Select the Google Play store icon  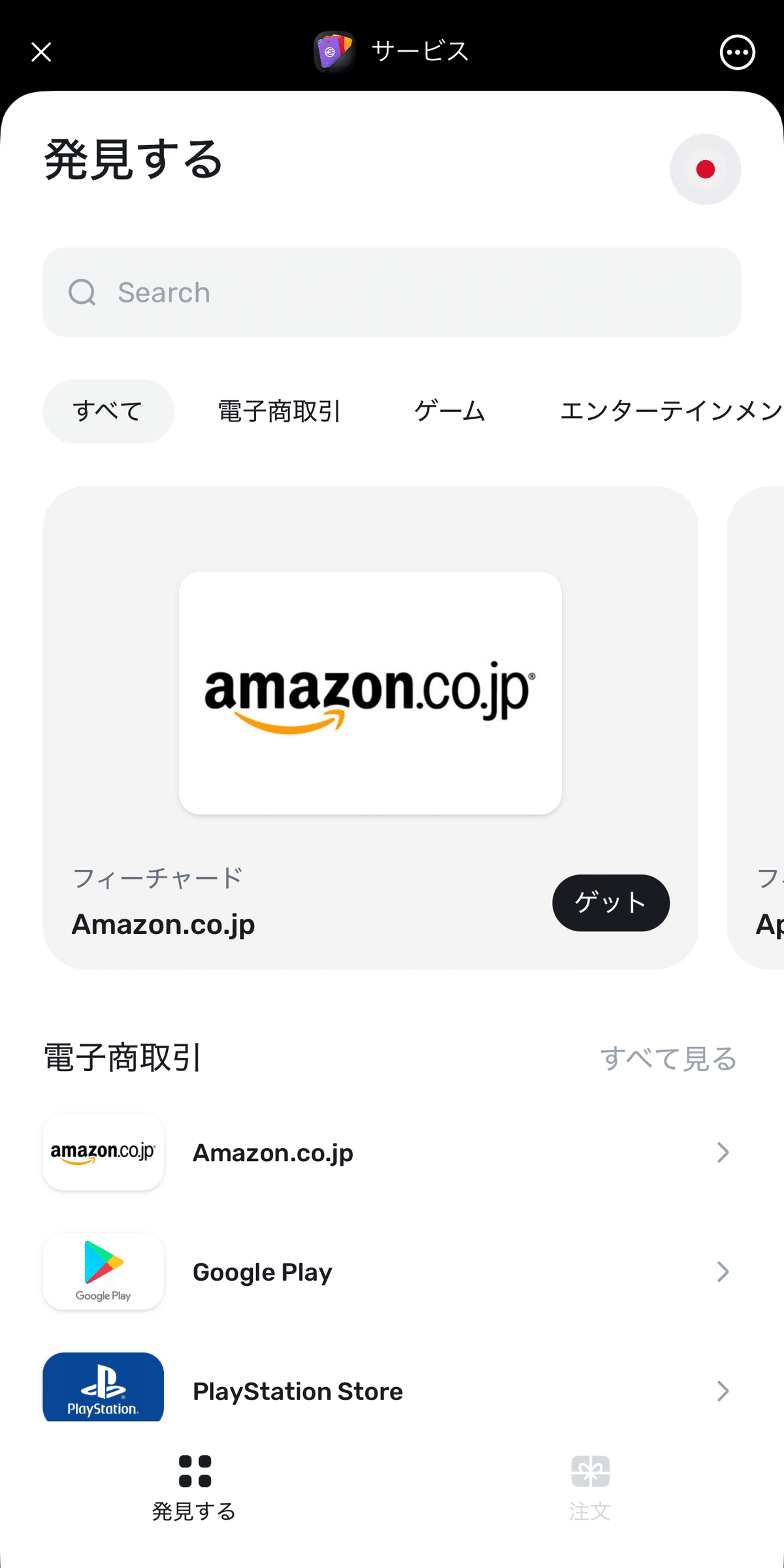point(103,1272)
